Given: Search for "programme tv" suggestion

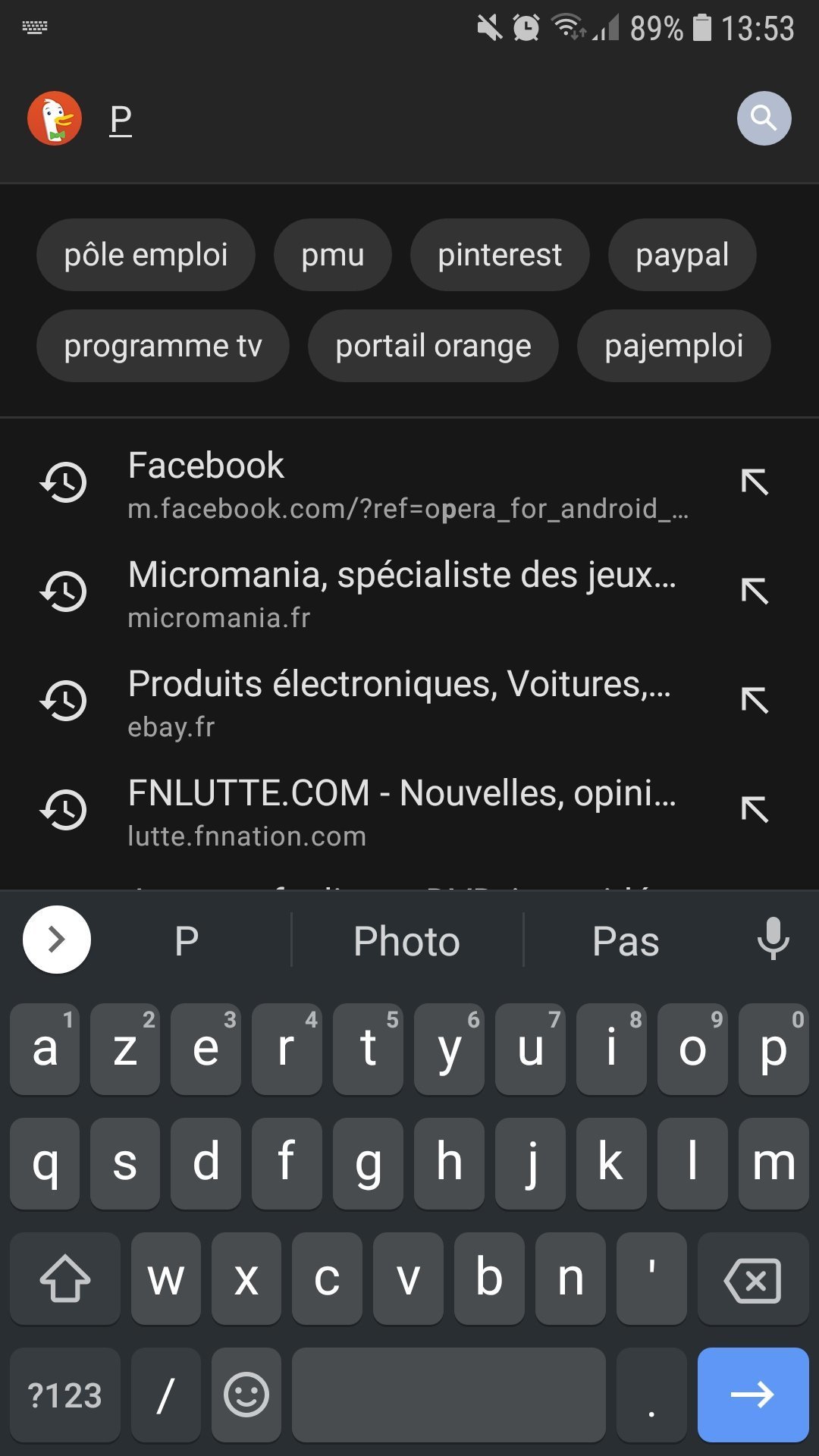Looking at the screenshot, I should 163,346.
